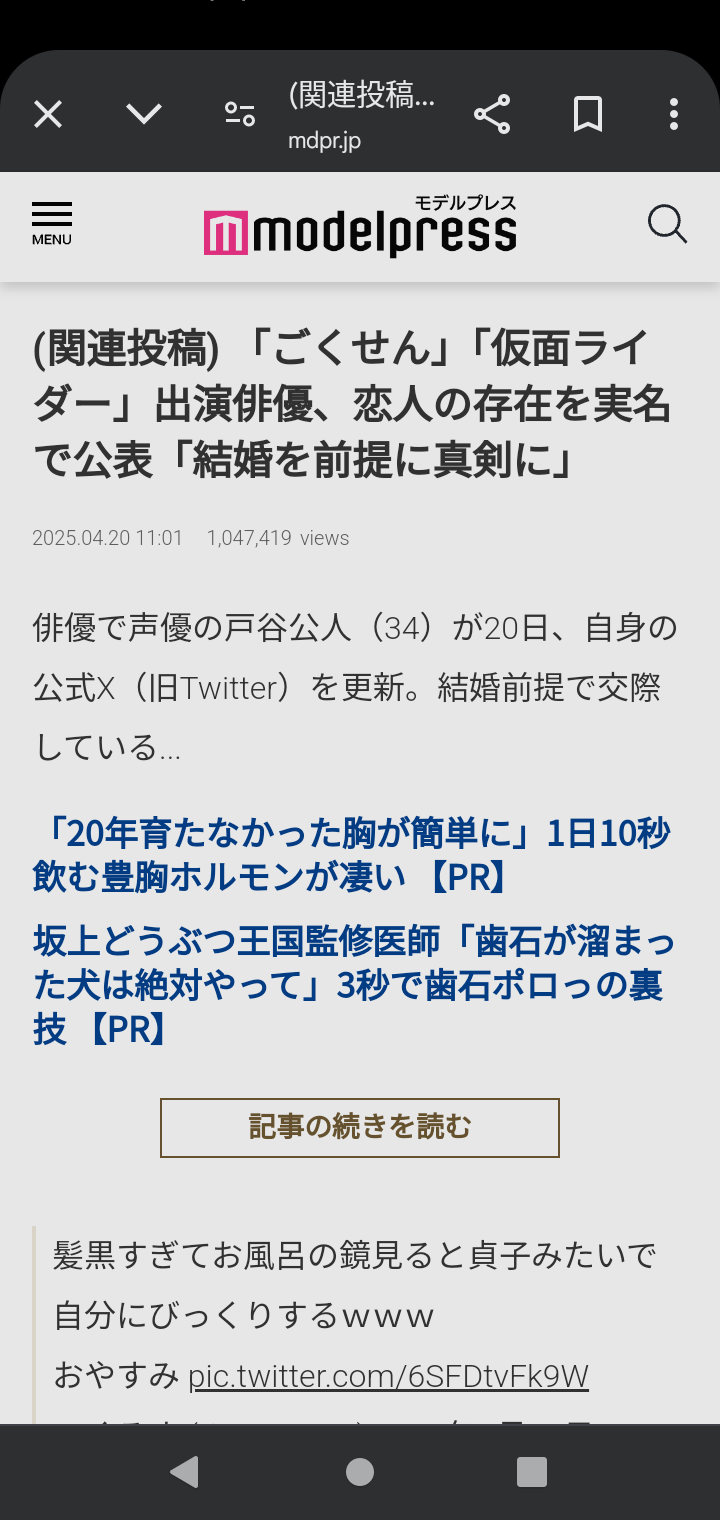Go to the modelpress home via logo
This screenshot has width=720, height=1520.
360,228
